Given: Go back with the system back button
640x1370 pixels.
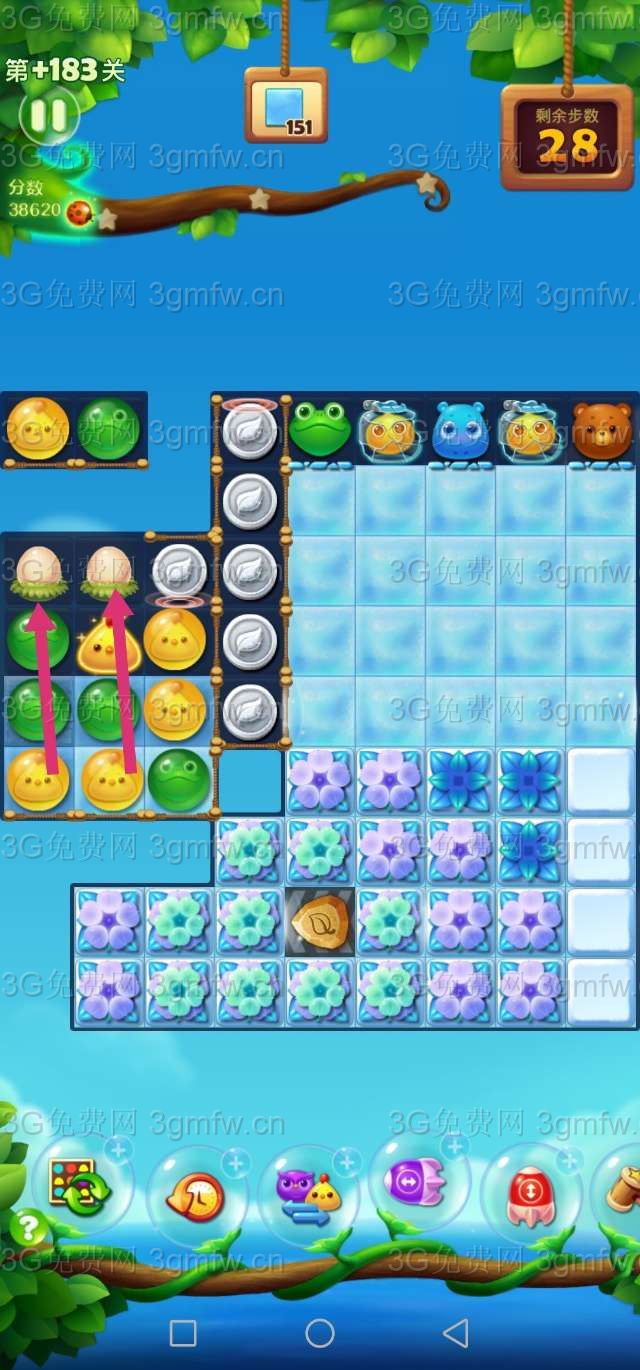Looking at the screenshot, I should pyautogui.click(x=456, y=1332).
